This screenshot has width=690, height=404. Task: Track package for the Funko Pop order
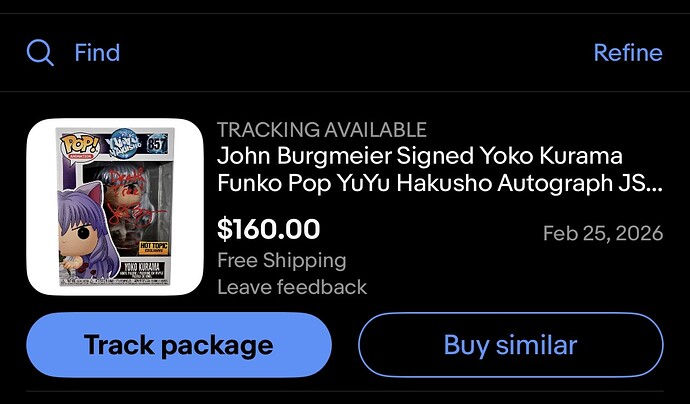178,345
